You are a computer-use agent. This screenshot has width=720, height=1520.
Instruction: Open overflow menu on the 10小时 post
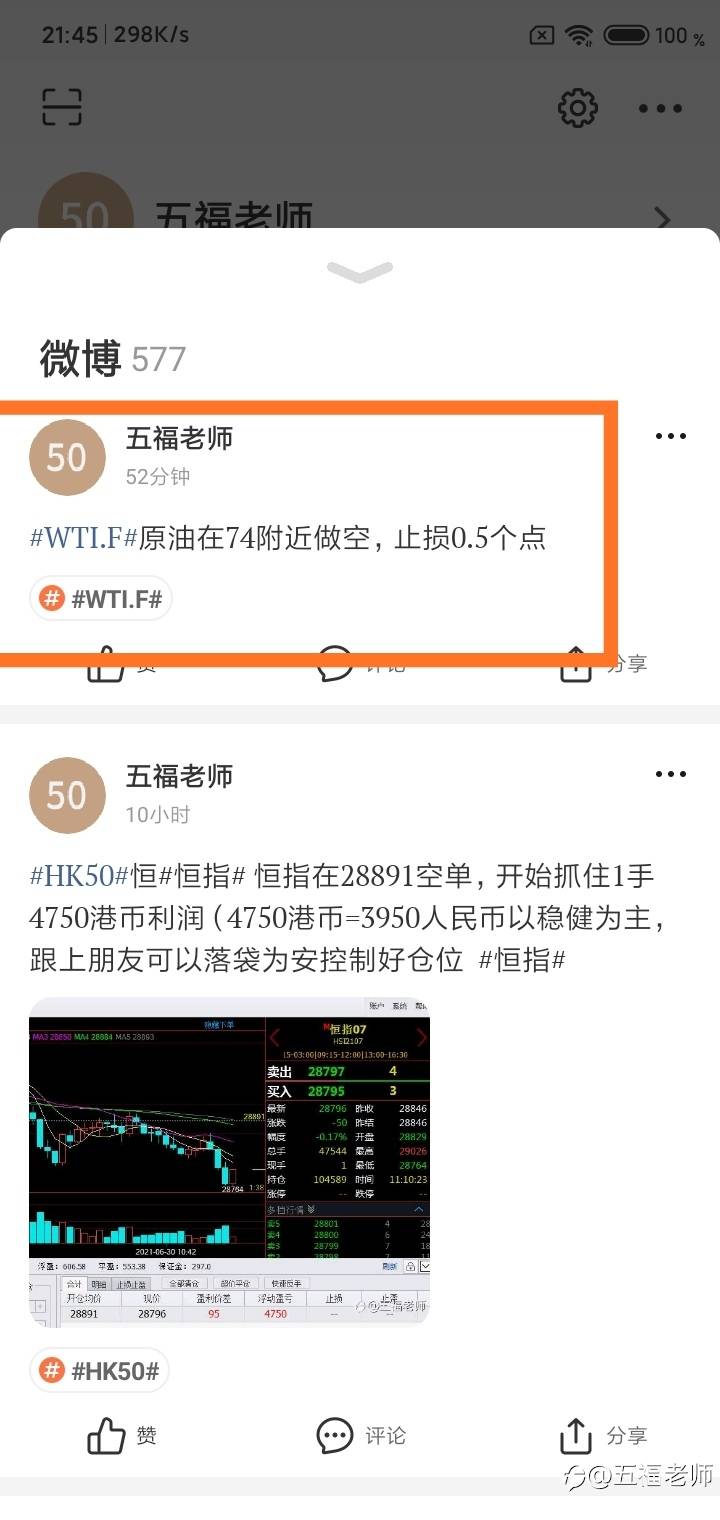pos(670,774)
